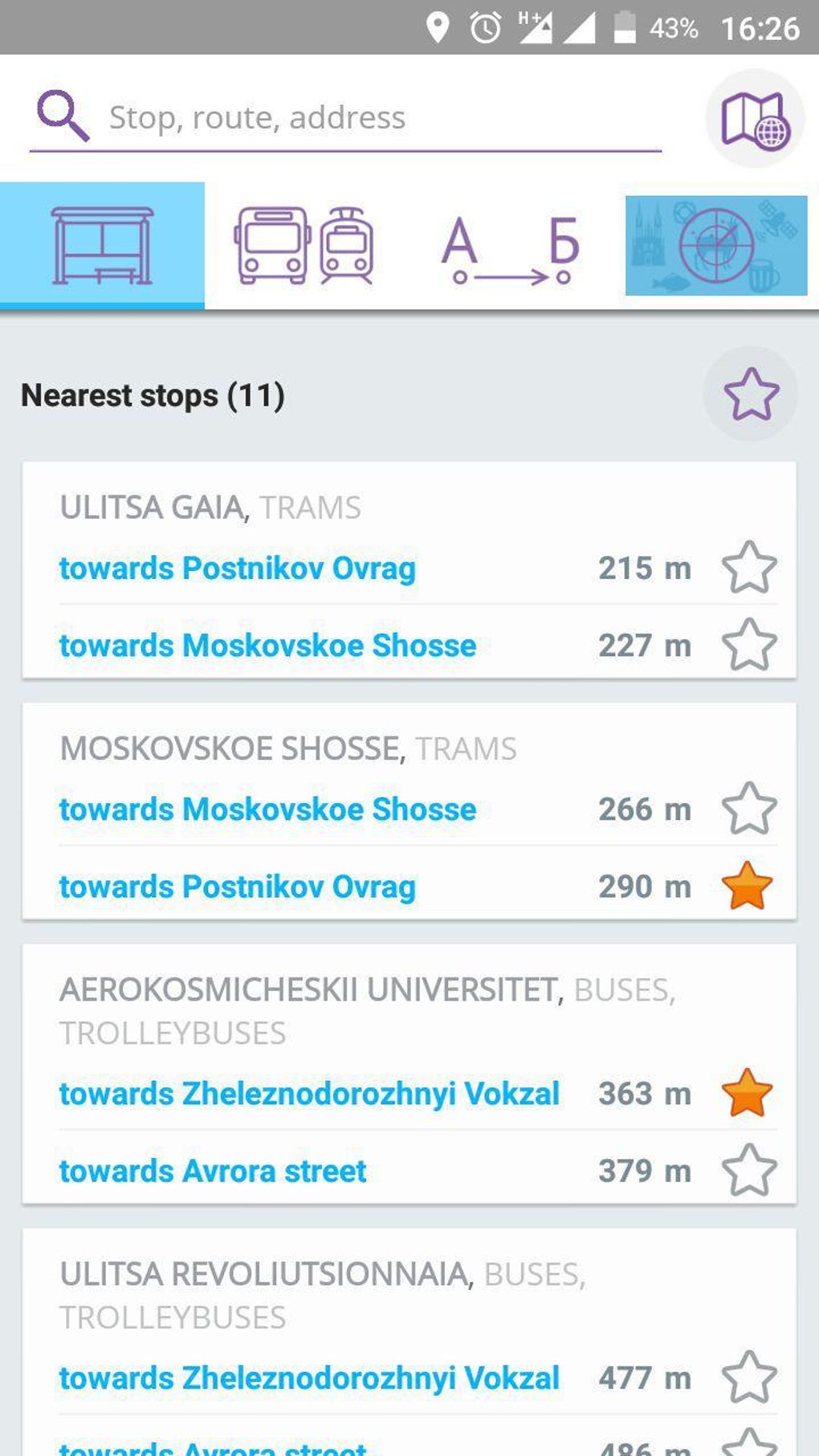The height and width of the screenshot is (1456, 819).
Task: Open the A to Б route planner tab
Action: click(510, 245)
